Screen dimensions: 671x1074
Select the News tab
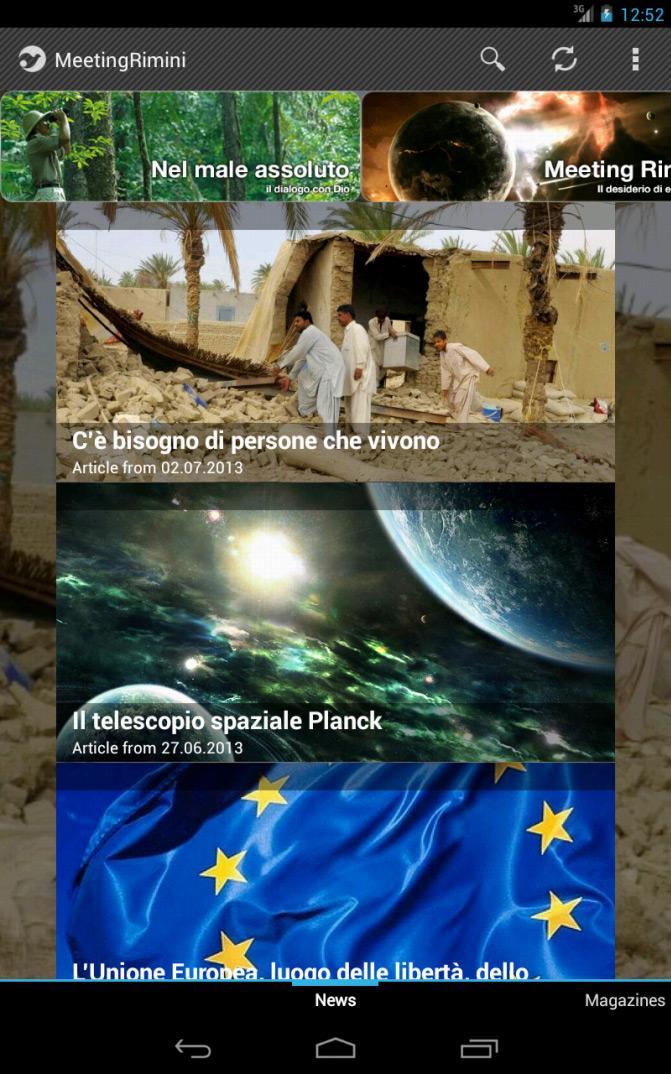335,1000
